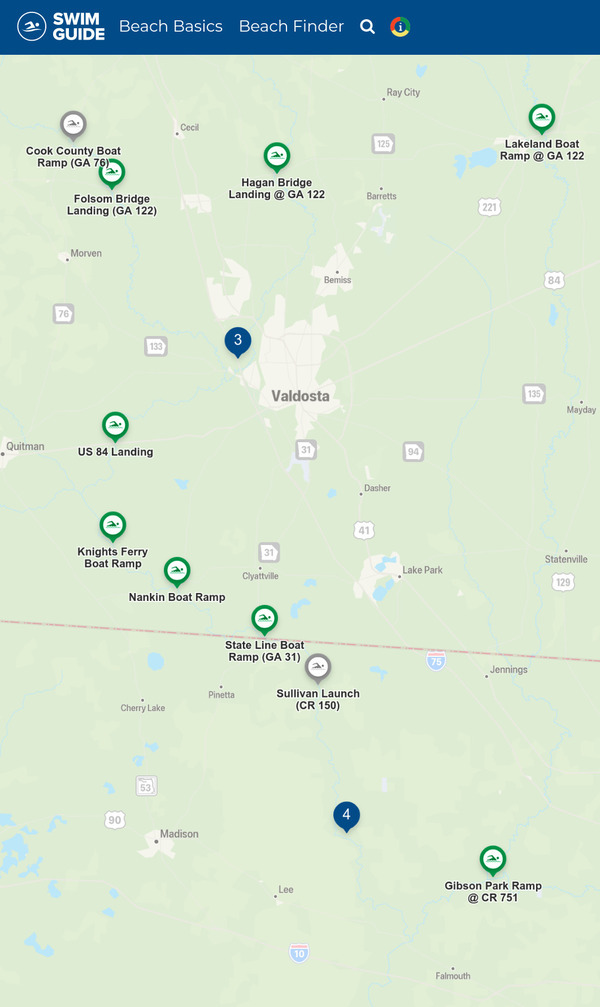Tap the search magnifier icon
This screenshot has width=600, height=1007.
coord(367,27)
